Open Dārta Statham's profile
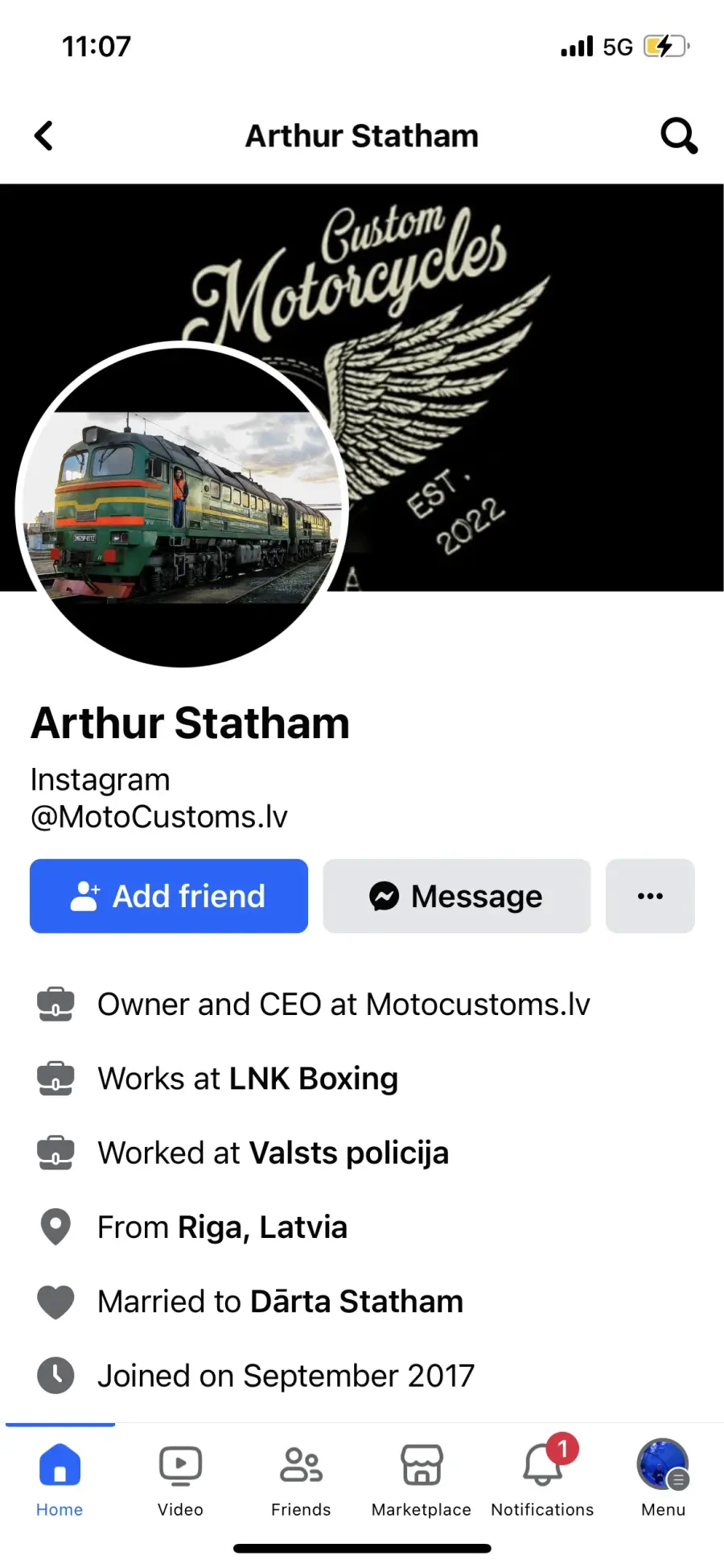This screenshot has width=724, height=1568. click(x=356, y=1302)
